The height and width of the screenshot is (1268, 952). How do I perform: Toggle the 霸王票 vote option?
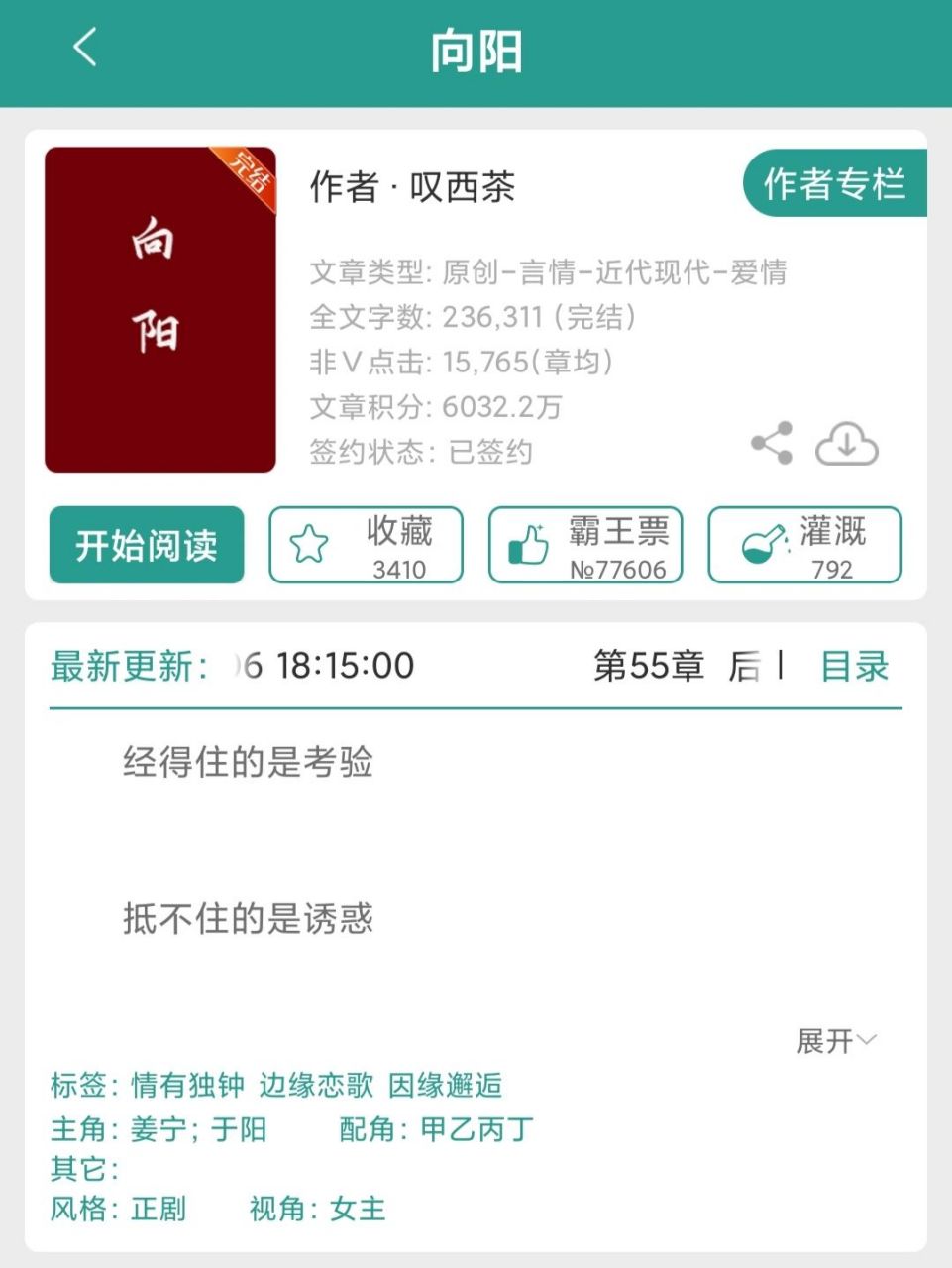pos(586,546)
